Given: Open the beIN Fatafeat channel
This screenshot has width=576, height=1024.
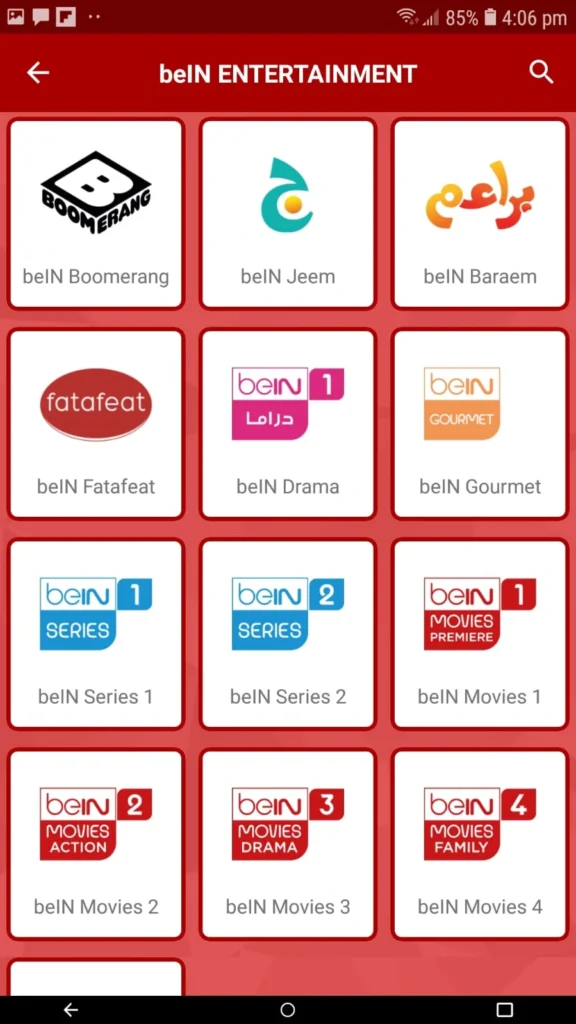Looking at the screenshot, I should [x=96, y=424].
